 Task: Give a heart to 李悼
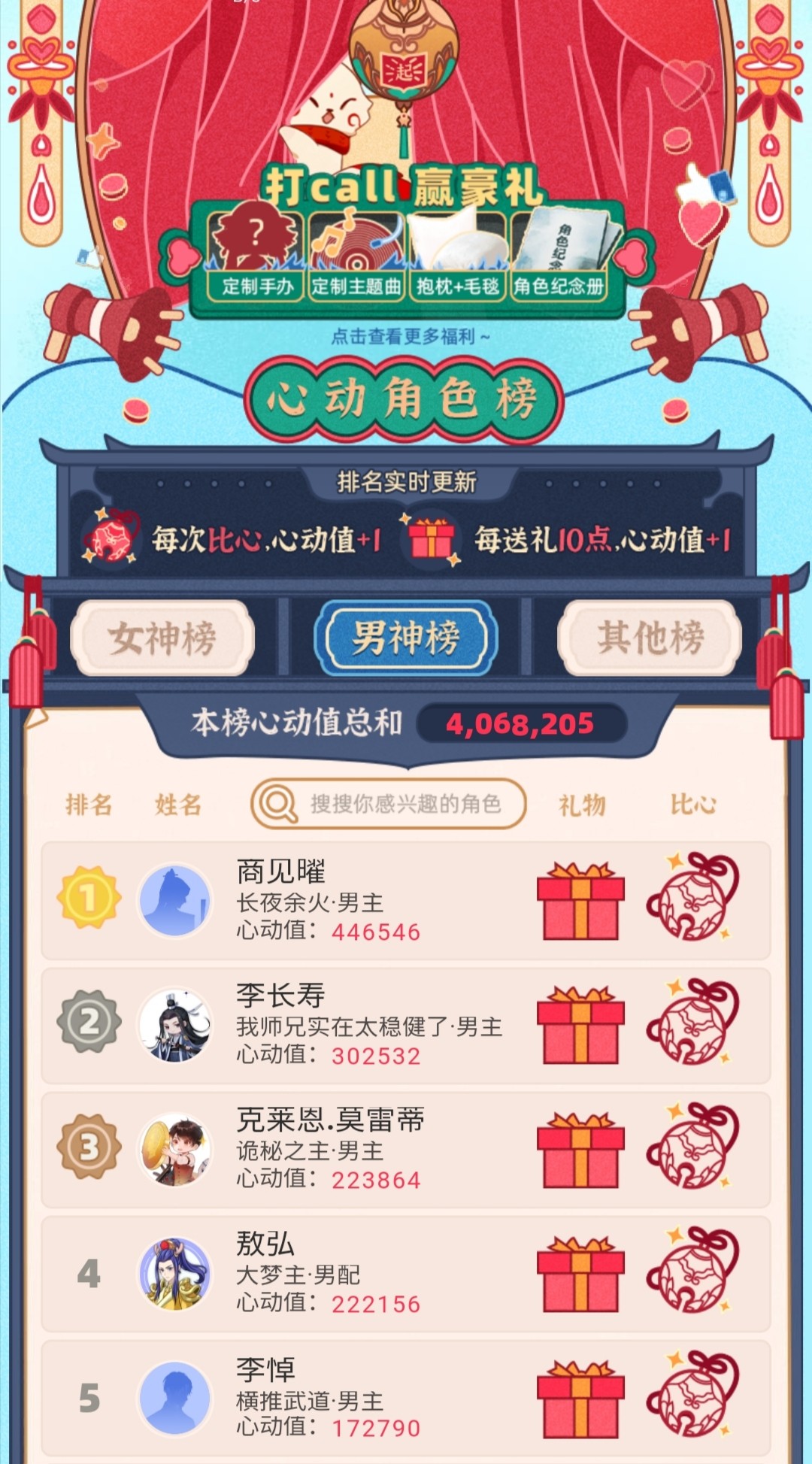pyautogui.click(x=693, y=1395)
